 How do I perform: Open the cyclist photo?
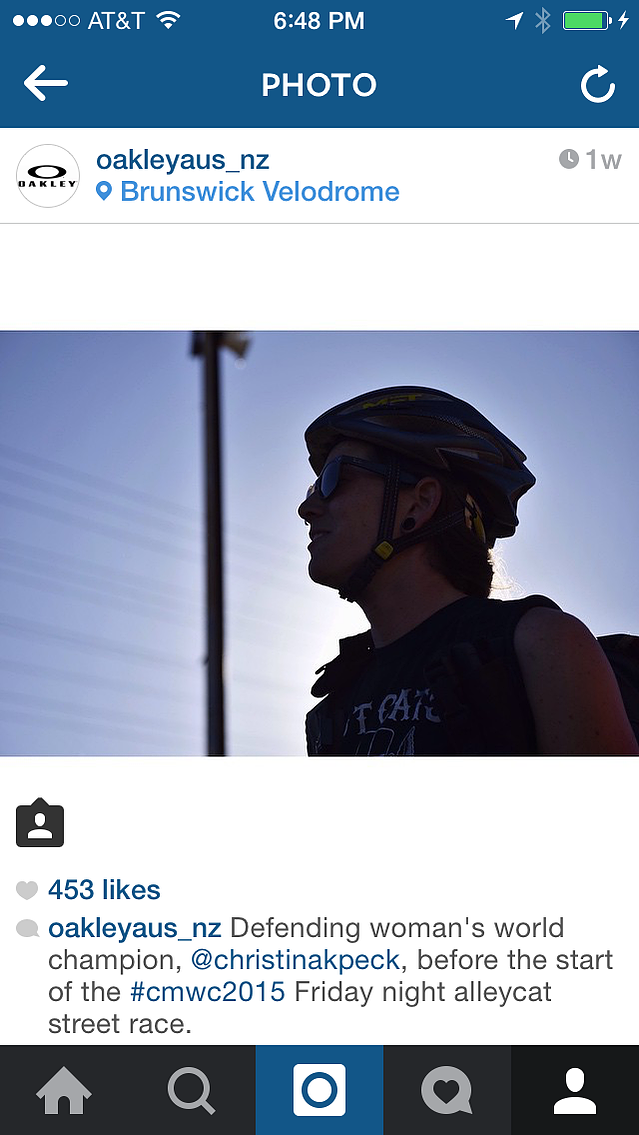(319, 544)
